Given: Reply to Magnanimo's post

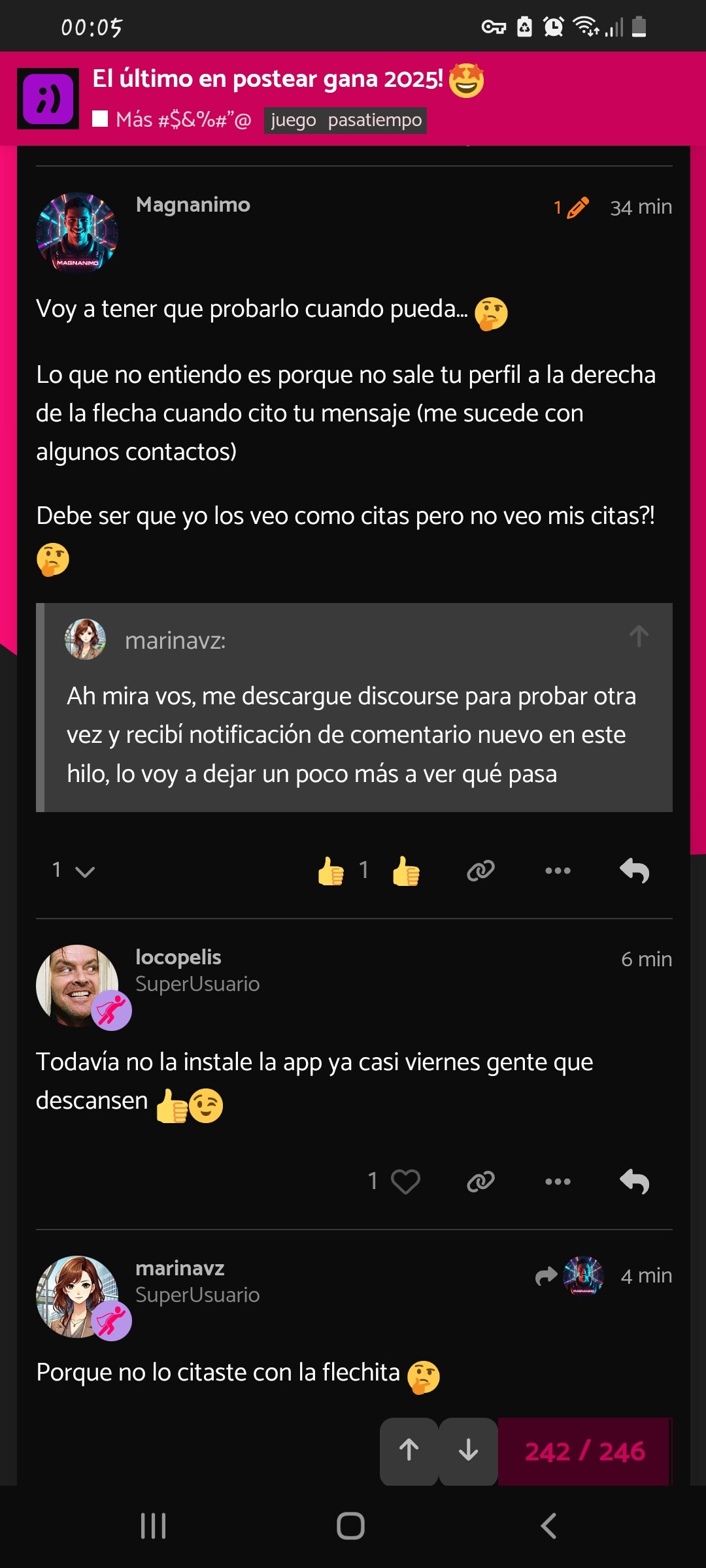Looking at the screenshot, I should (634, 871).
